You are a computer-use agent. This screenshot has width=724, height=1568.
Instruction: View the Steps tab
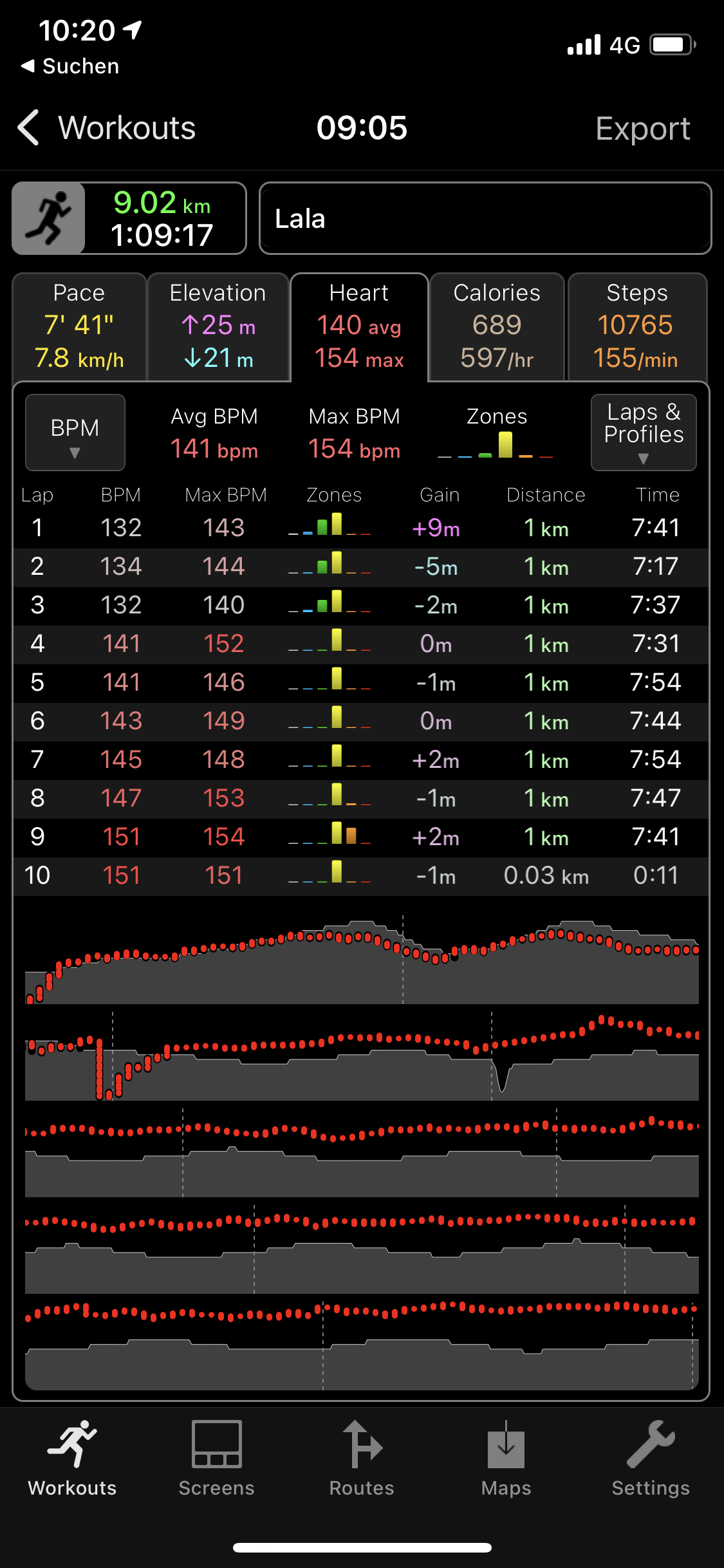(636, 327)
